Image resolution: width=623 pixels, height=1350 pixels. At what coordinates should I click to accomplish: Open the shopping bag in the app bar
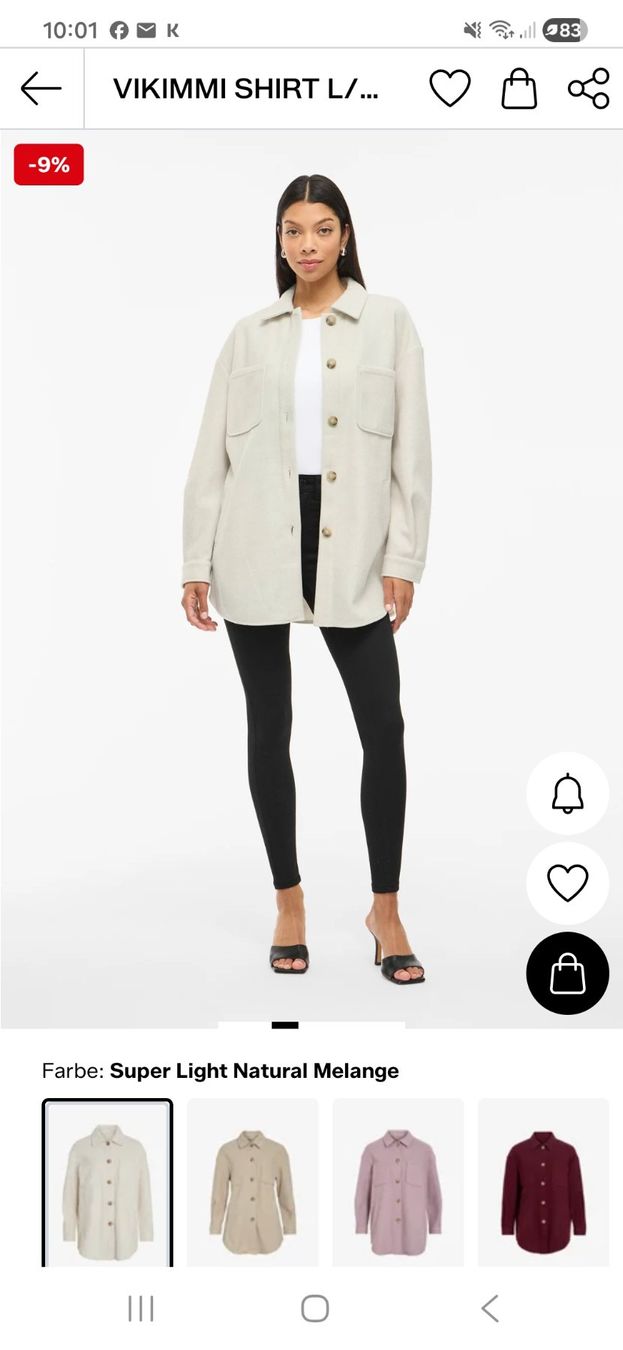click(519, 88)
